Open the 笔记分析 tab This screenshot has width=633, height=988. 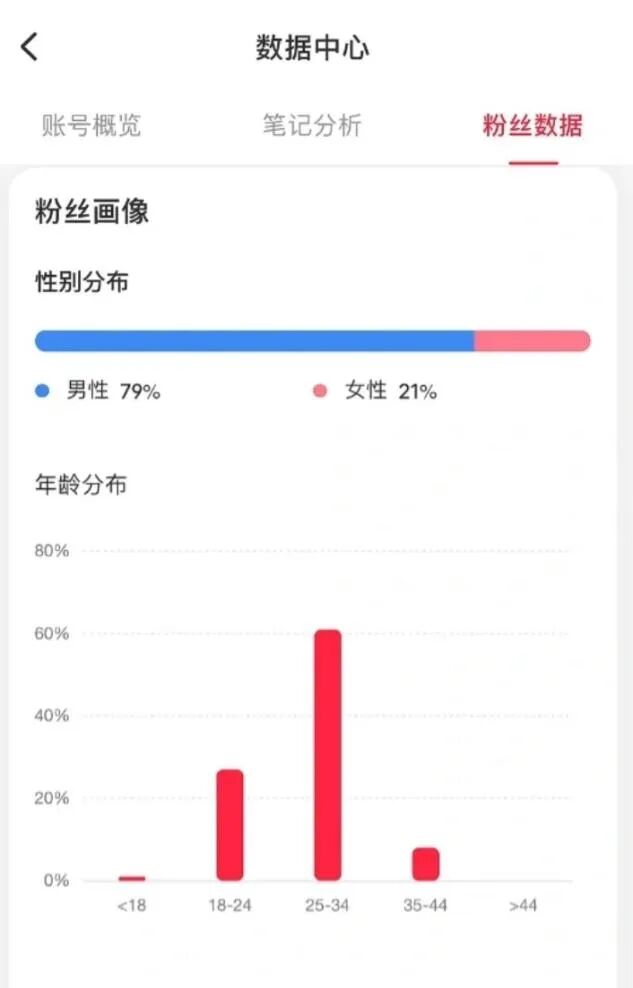tap(312, 125)
